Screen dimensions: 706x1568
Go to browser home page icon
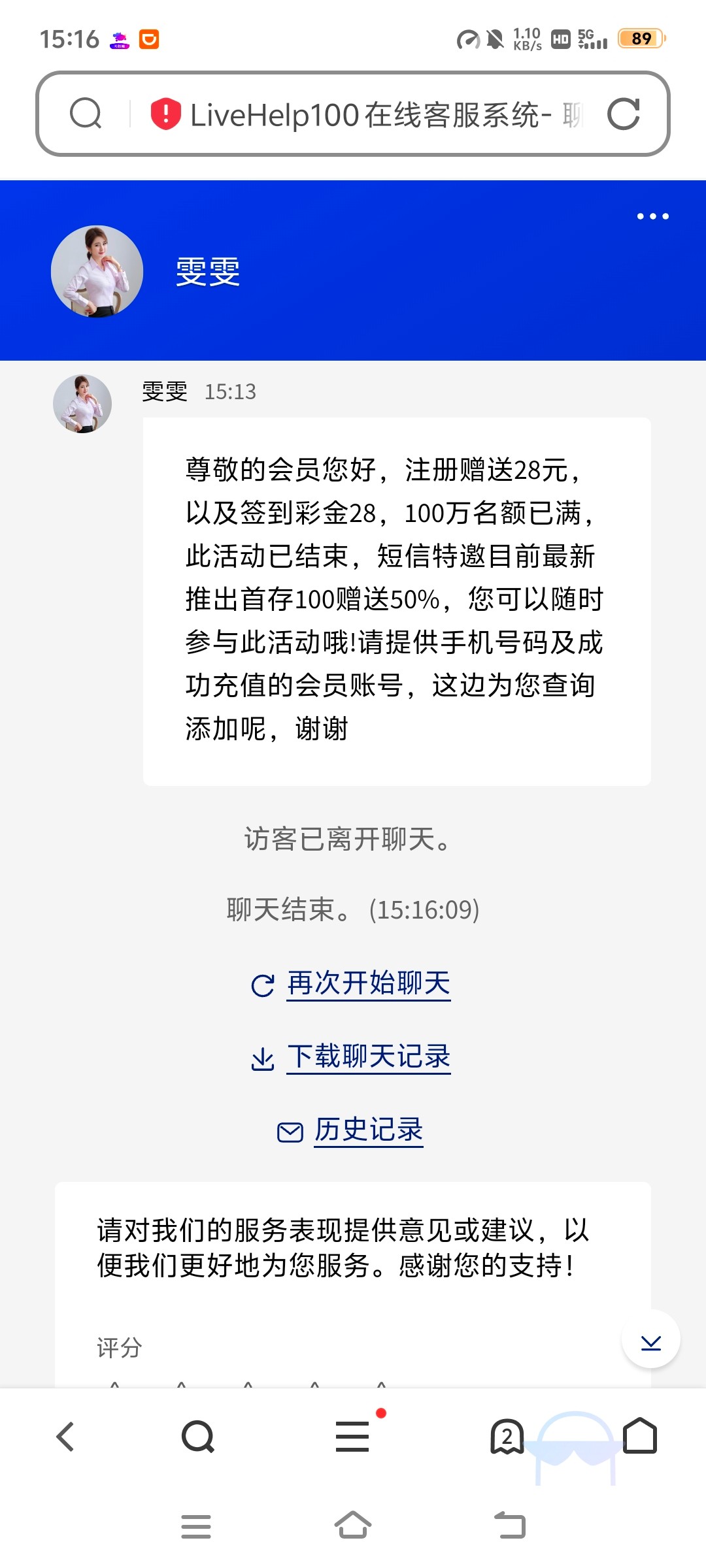point(640,1435)
